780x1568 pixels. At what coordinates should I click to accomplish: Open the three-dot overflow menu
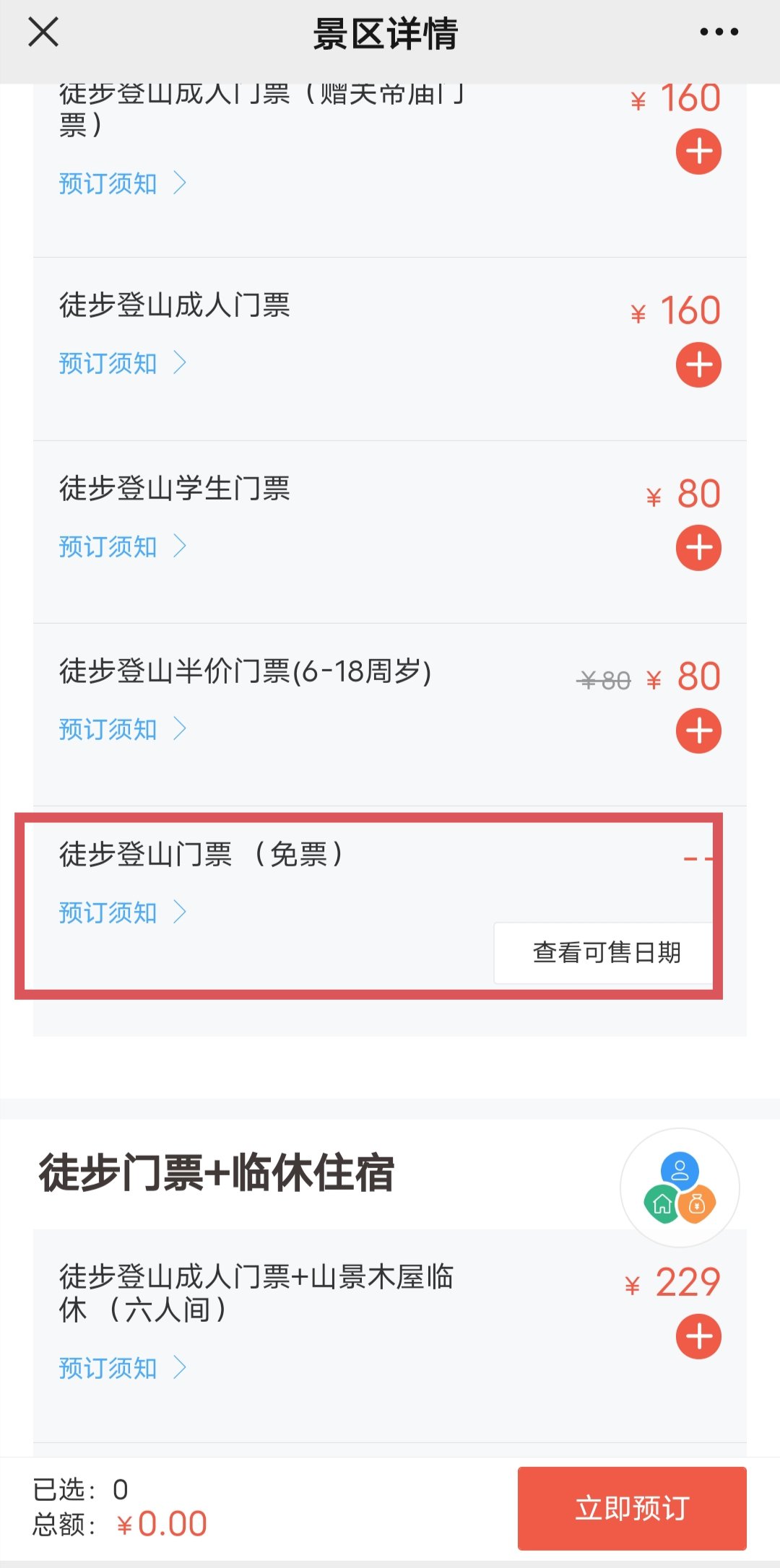pyautogui.click(x=719, y=32)
